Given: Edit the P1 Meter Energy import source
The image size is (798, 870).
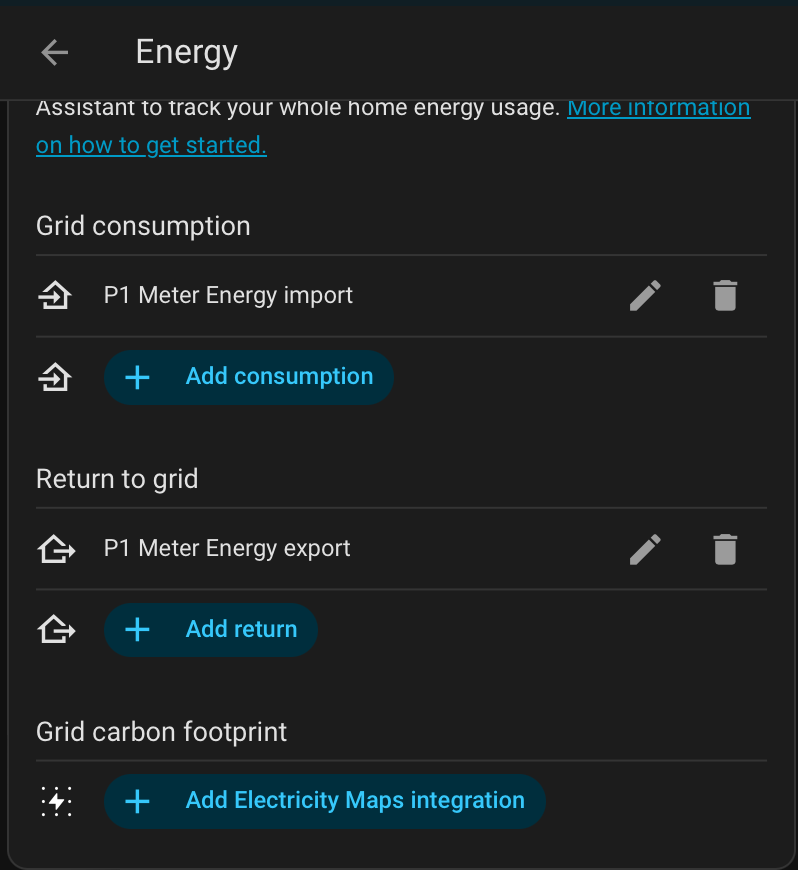Looking at the screenshot, I should point(645,296).
